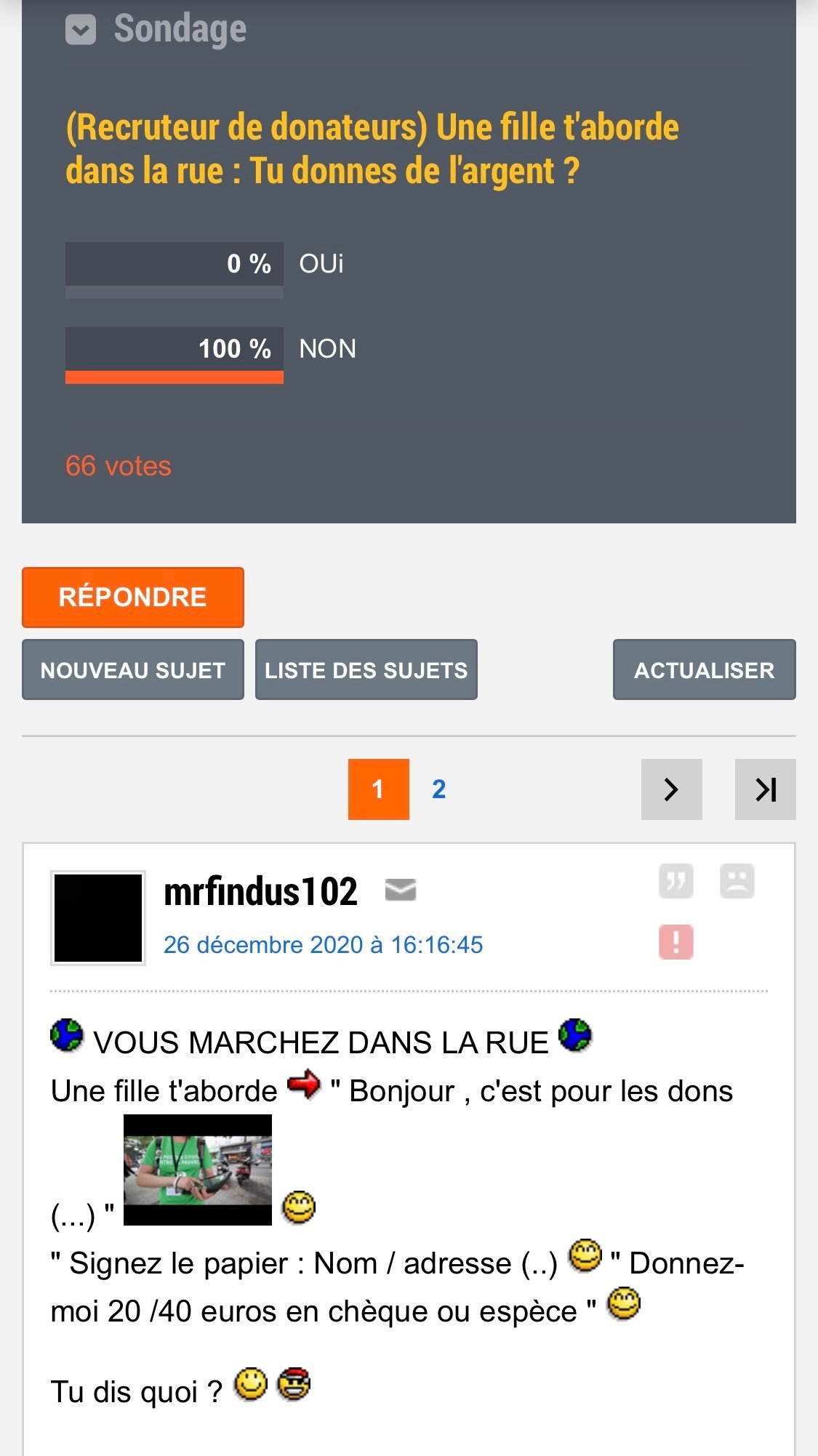Tap the next page arrow
Image resolution: width=818 pixels, height=1456 pixels.
point(671,789)
